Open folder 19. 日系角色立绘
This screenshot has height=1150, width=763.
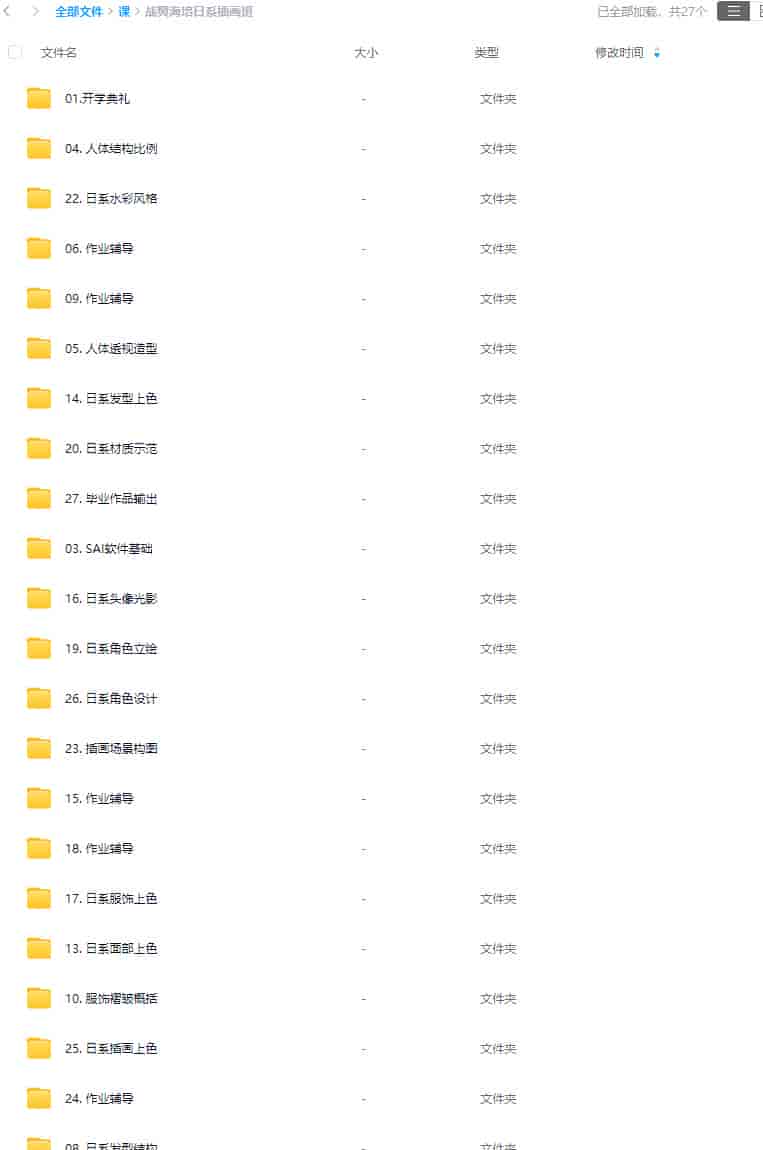coord(110,649)
